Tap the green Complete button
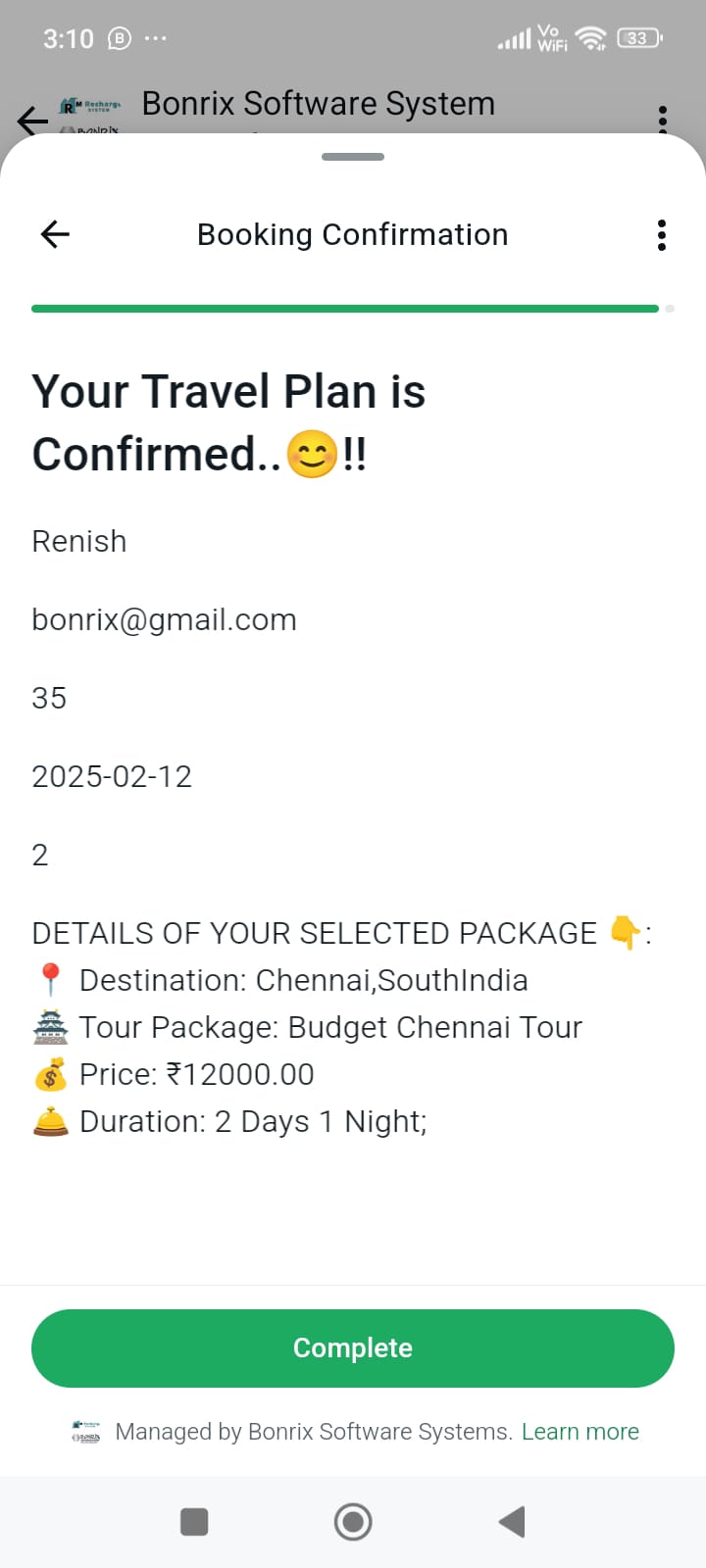Image resolution: width=706 pixels, height=1568 pixels. (x=353, y=1347)
